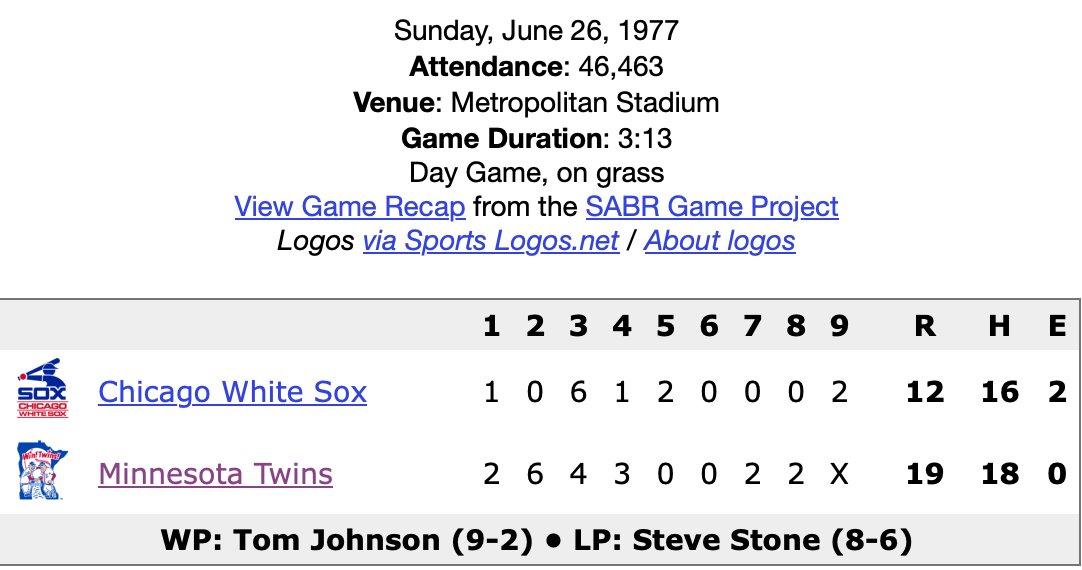Screen dimensions: 1082x570
Task: Open the Minnesota Twins team page
Action: (x=215, y=473)
